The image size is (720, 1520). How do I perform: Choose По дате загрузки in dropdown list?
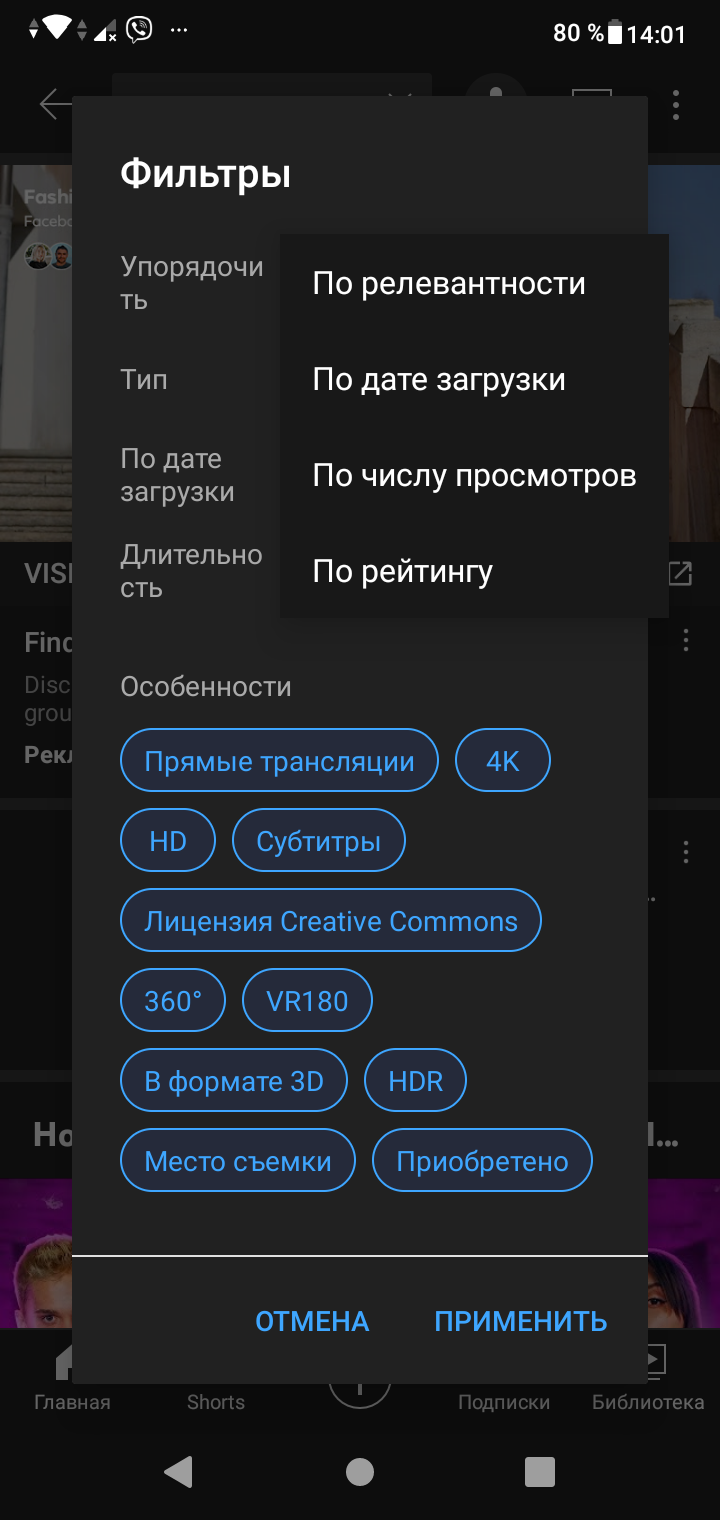(x=473, y=379)
